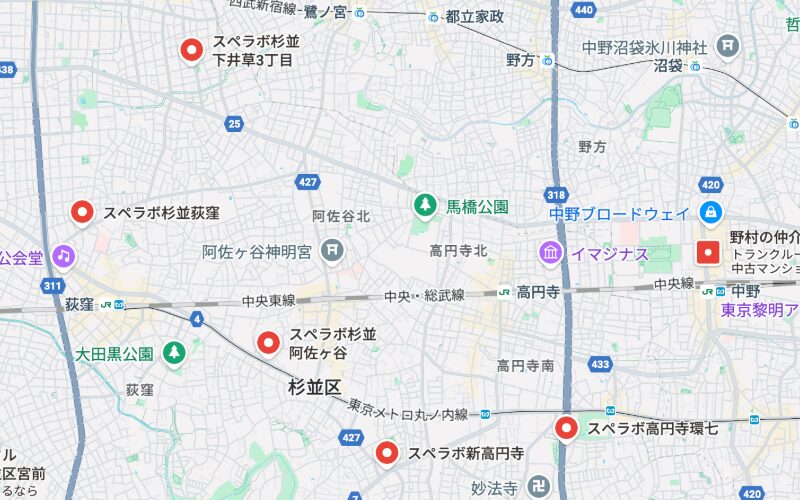Image resolution: width=800 pixels, height=500 pixels.
Task: Tap 中野沼袋氷川神社 shrine icon
Action: tap(728, 46)
